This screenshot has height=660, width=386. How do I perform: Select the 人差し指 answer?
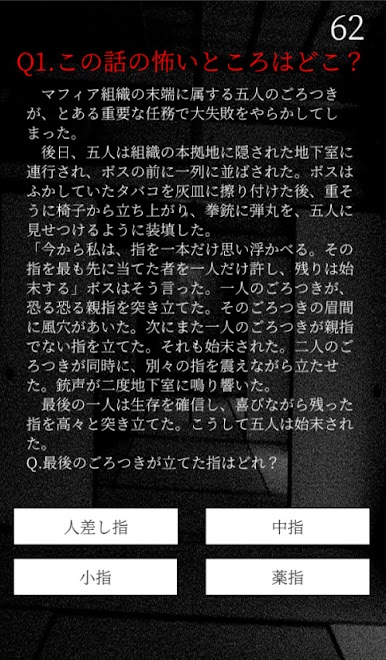pos(96,526)
